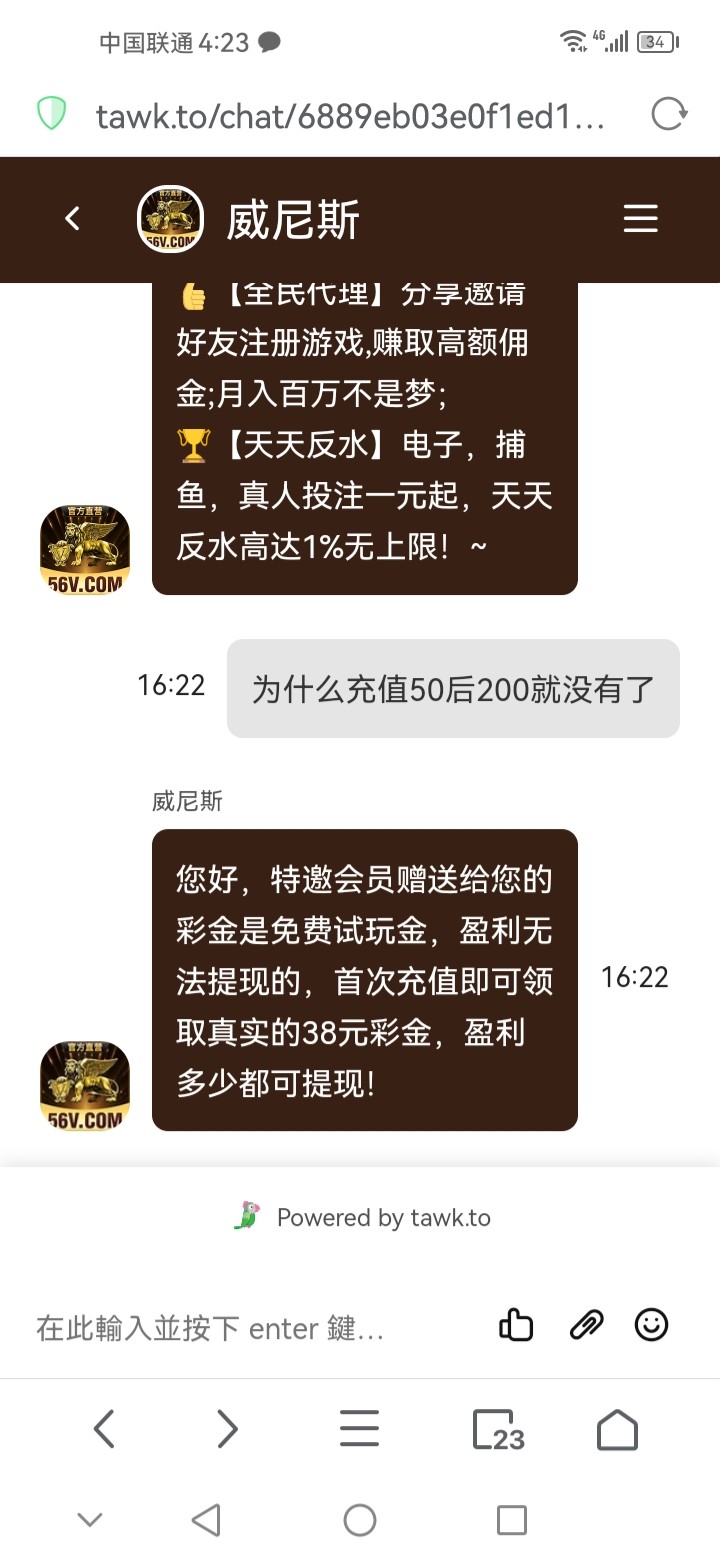This screenshot has height=1560, width=720.
Task: Tap the chat message input field
Action: 210,1328
